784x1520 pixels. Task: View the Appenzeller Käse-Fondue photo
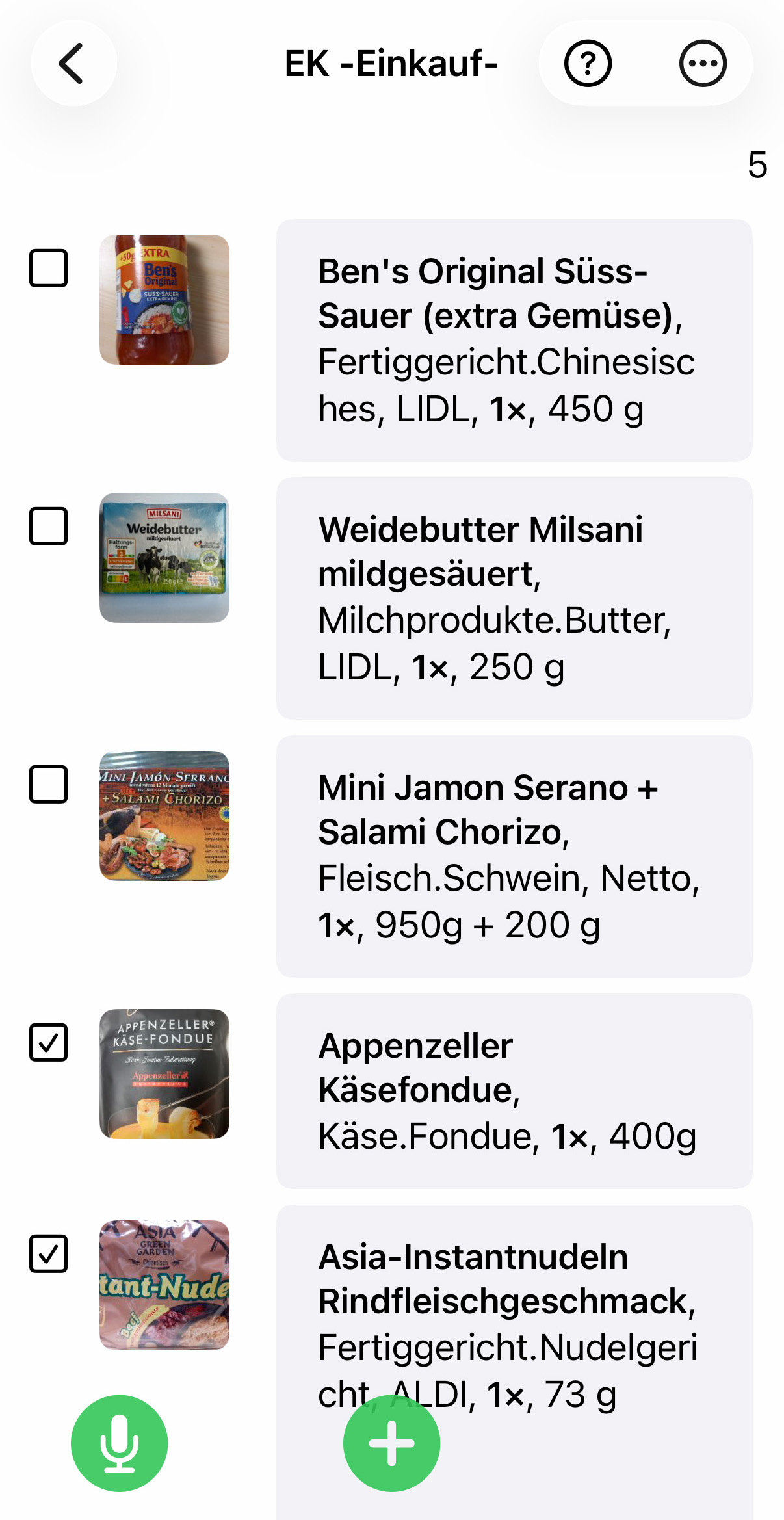coord(164,1074)
